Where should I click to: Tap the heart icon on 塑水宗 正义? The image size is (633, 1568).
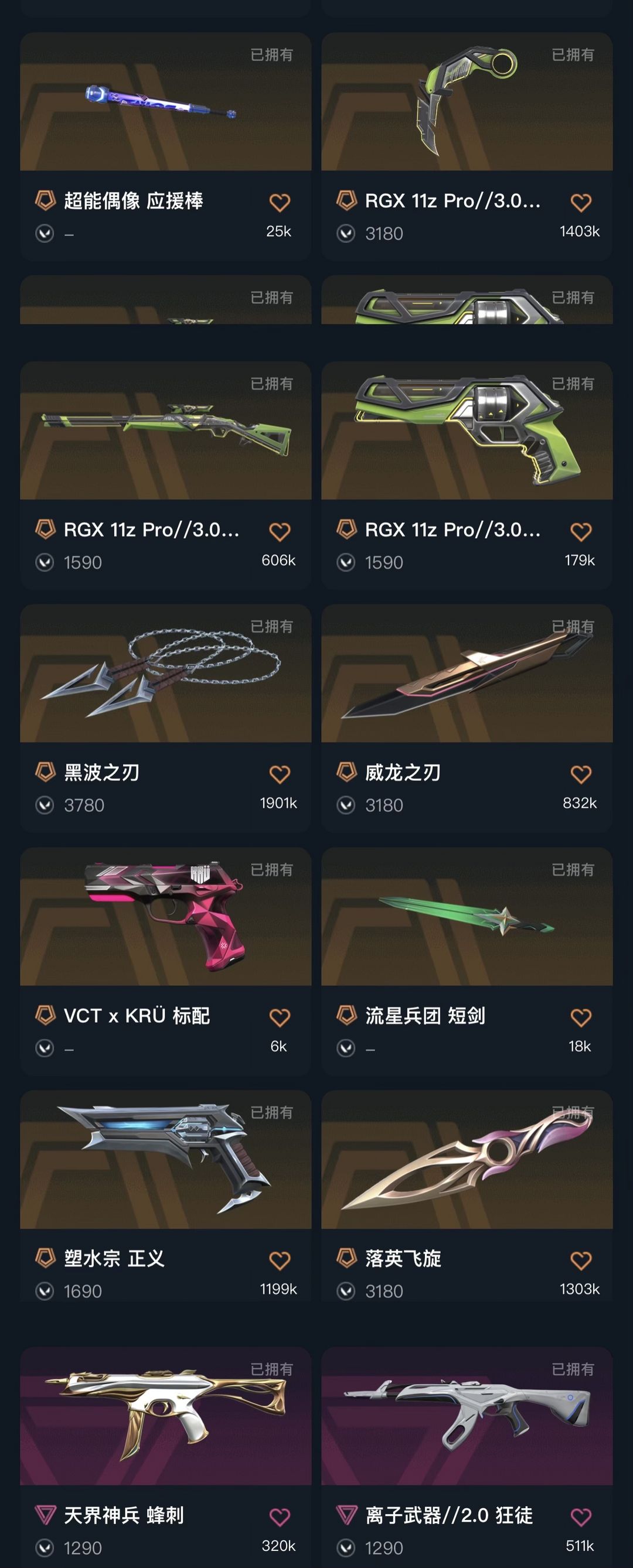(x=280, y=1260)
